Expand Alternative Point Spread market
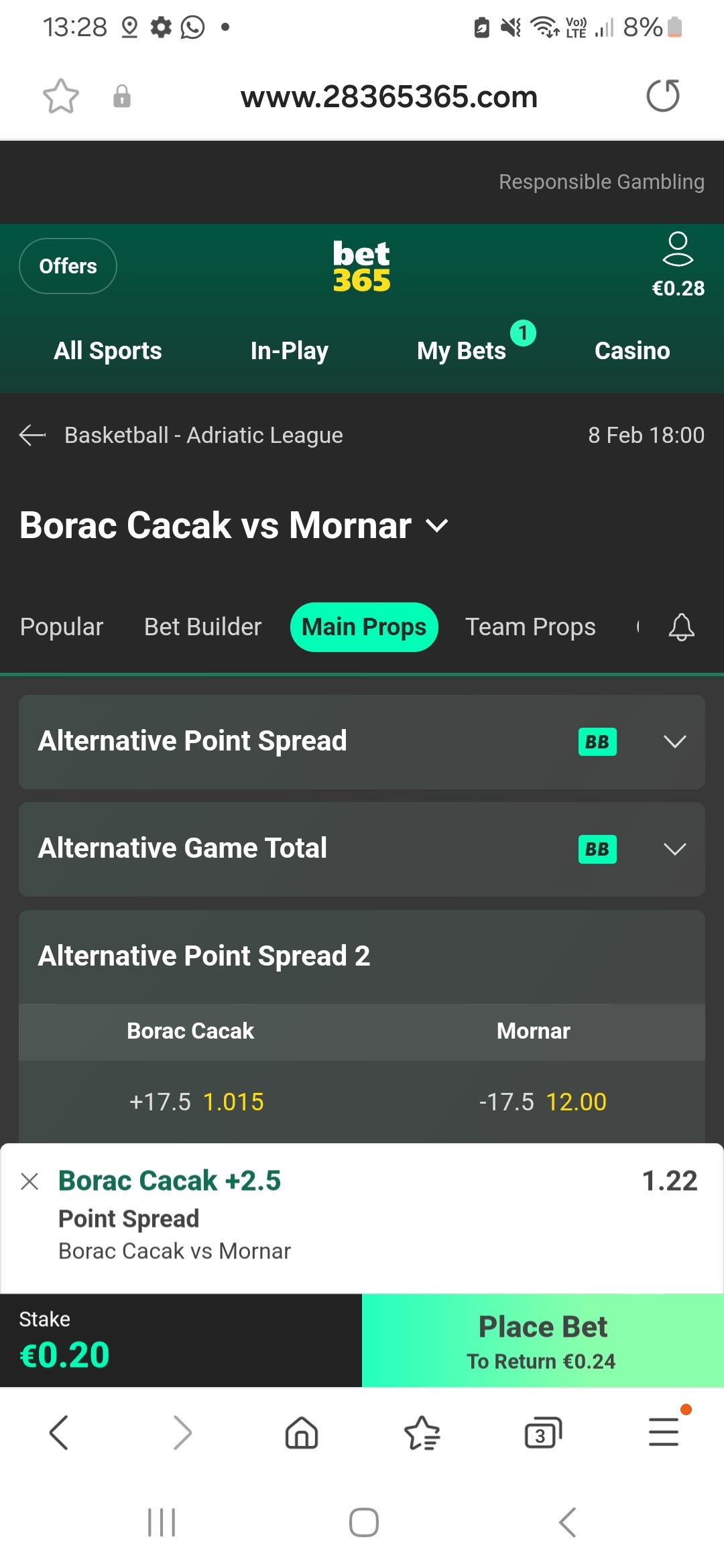The width and height of the screenshot is (724, 1568). pos(362,742)
